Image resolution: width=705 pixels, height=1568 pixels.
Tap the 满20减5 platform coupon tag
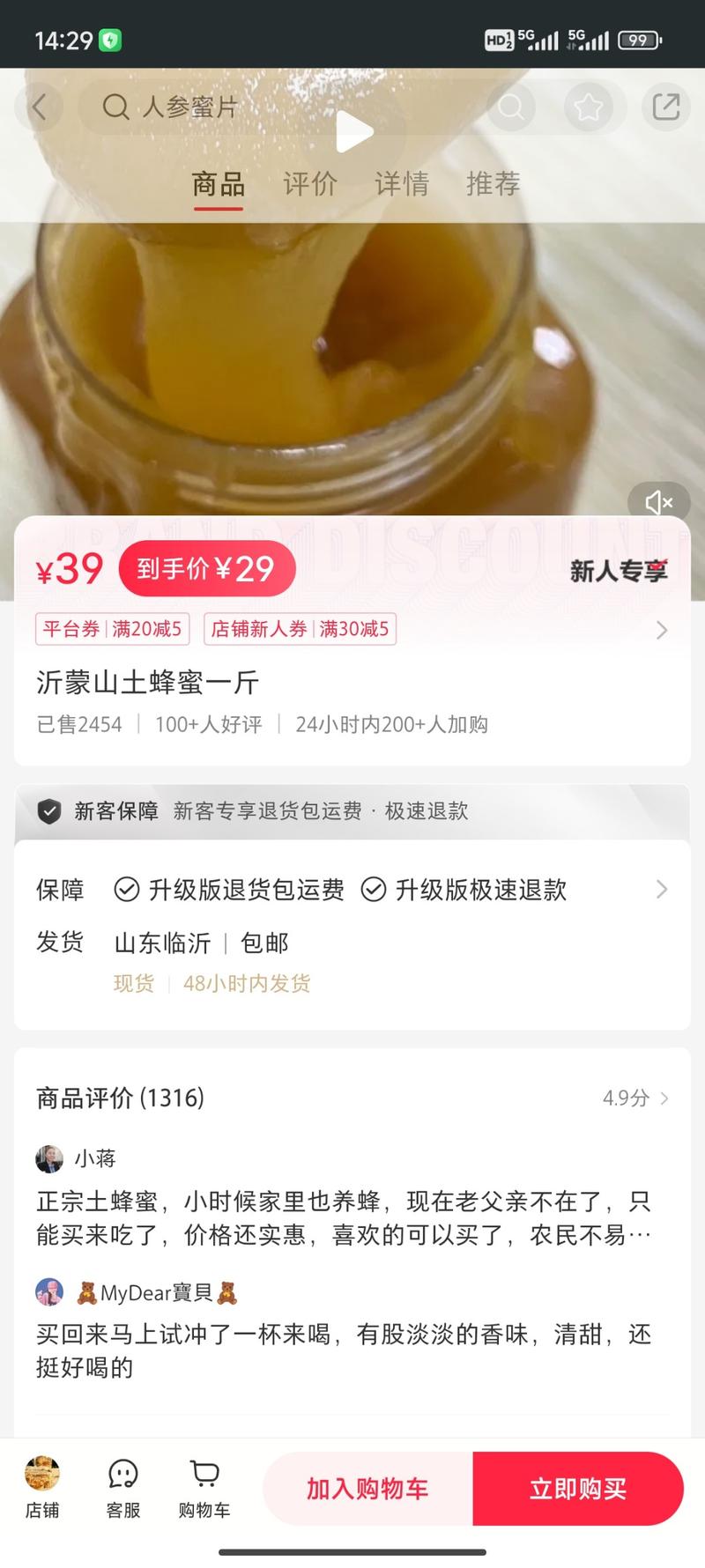(111, 629)
